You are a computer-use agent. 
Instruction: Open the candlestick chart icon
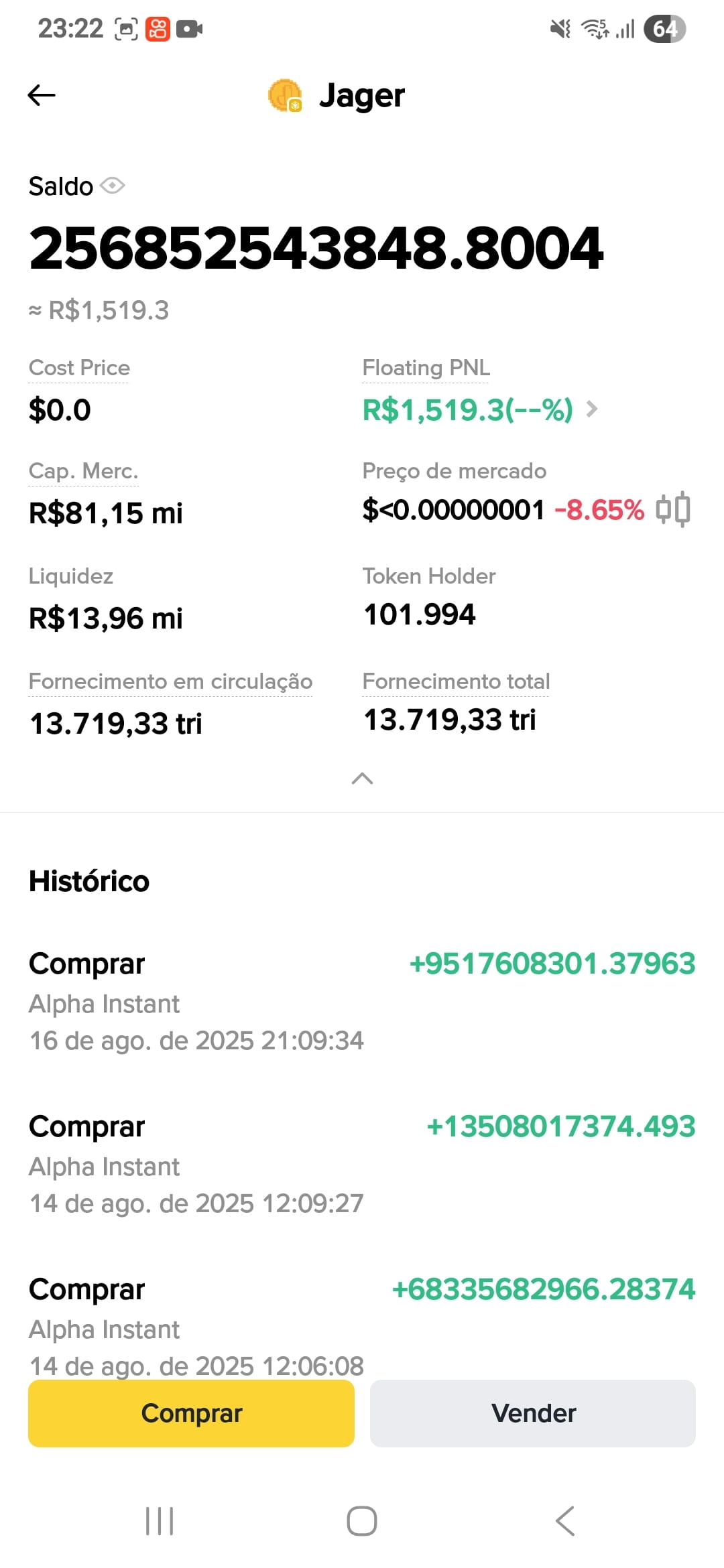673,509
